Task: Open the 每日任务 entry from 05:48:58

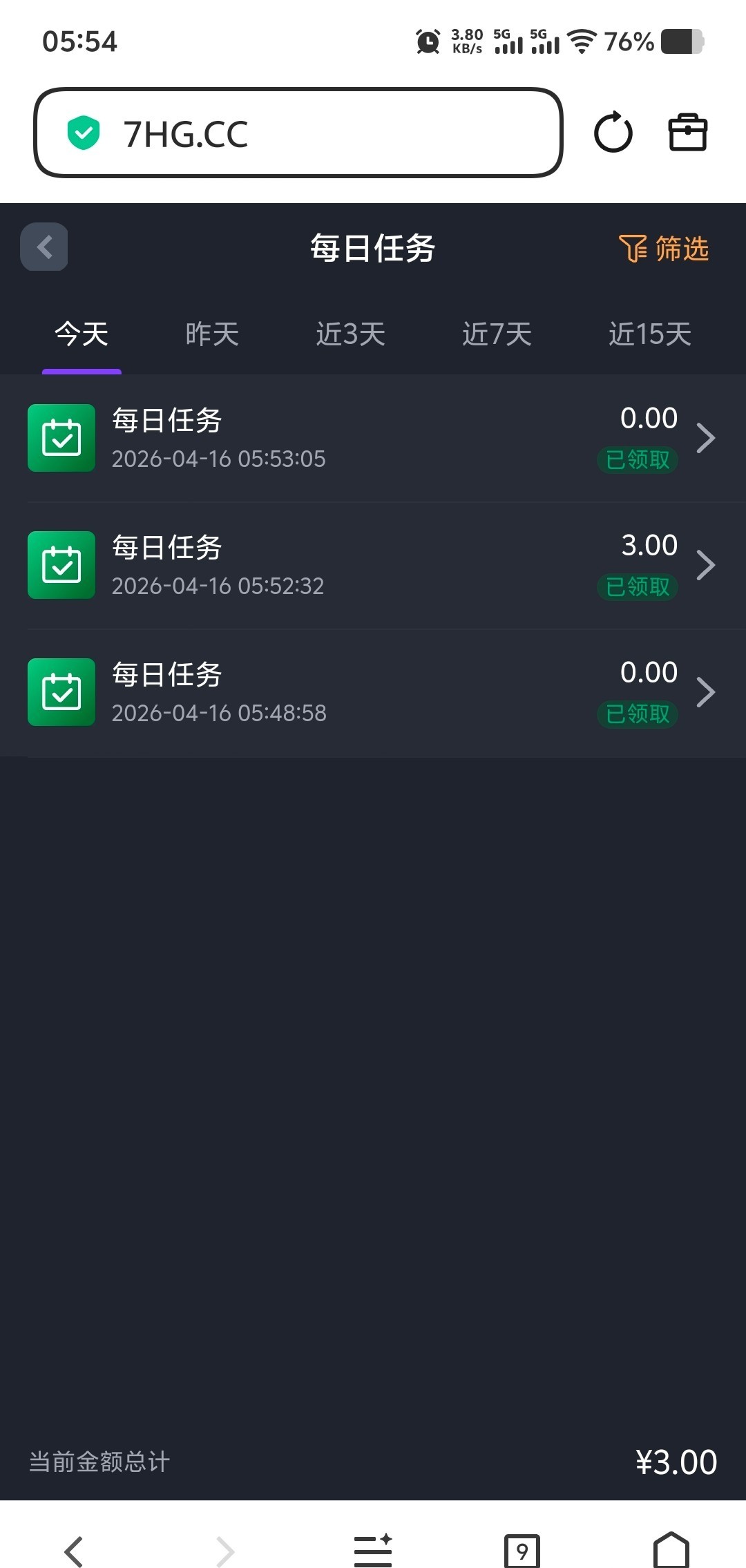Action: [x=373, y=693]
